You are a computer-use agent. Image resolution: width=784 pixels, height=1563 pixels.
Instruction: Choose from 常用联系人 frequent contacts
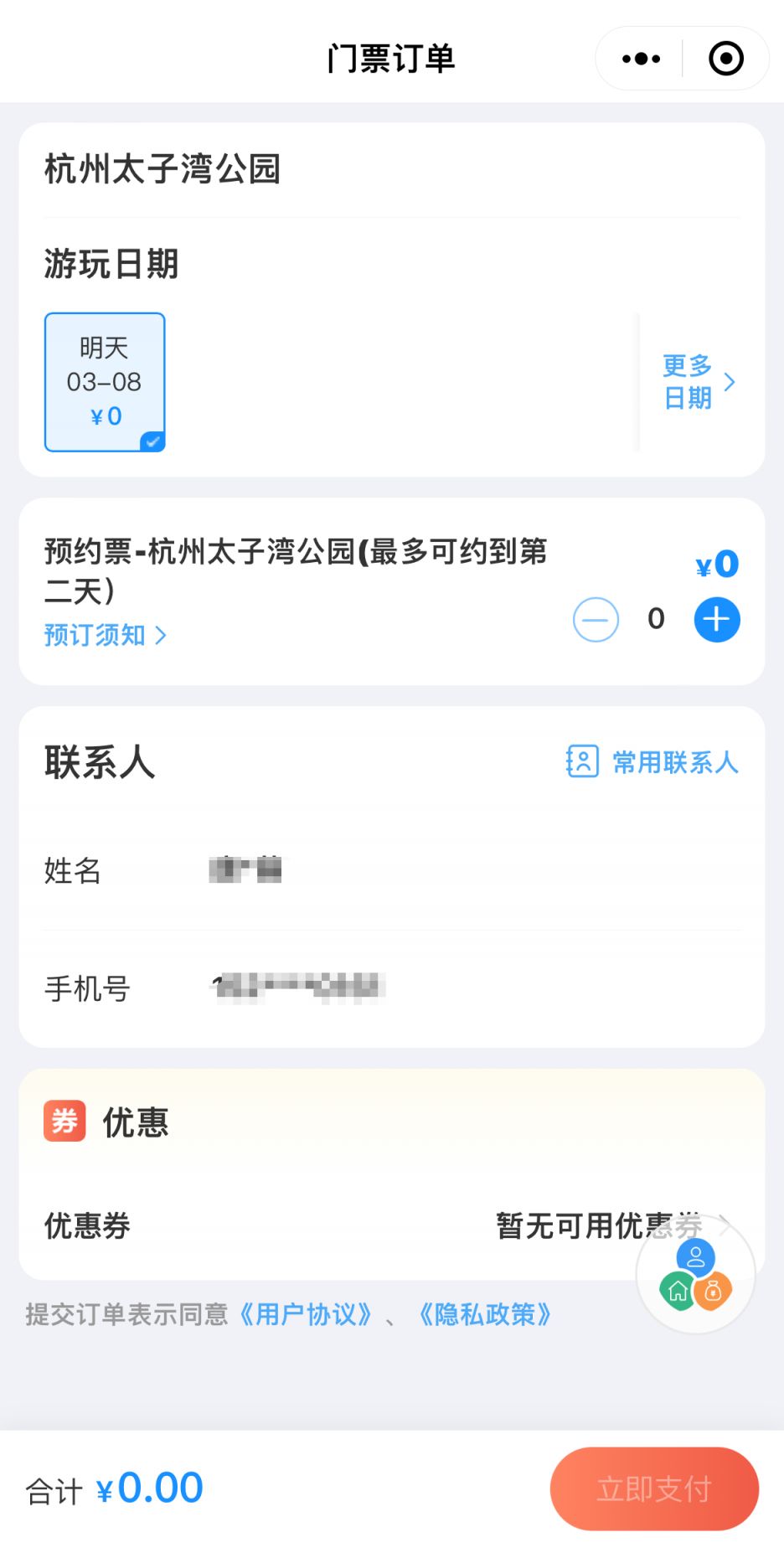tap(652, 762)
